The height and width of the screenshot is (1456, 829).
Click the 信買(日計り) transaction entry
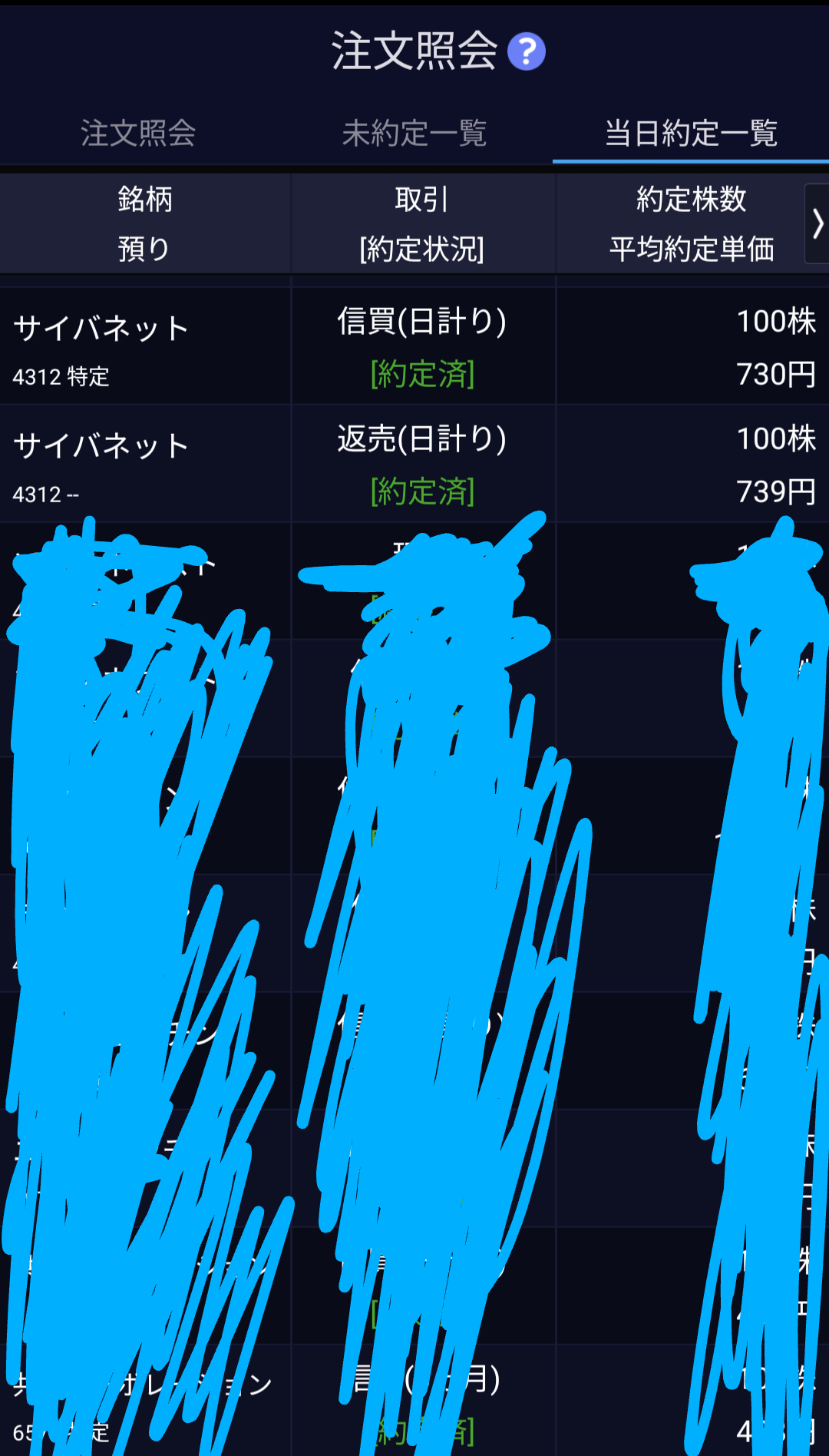coord(423,323)
